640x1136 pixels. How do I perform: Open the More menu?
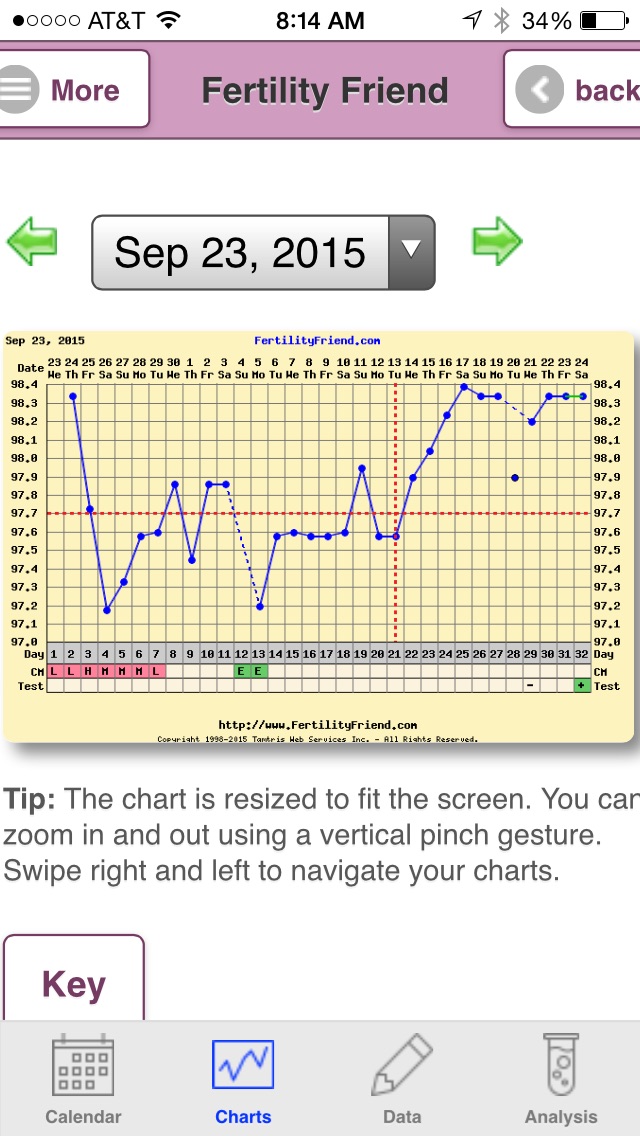point(72,90)
